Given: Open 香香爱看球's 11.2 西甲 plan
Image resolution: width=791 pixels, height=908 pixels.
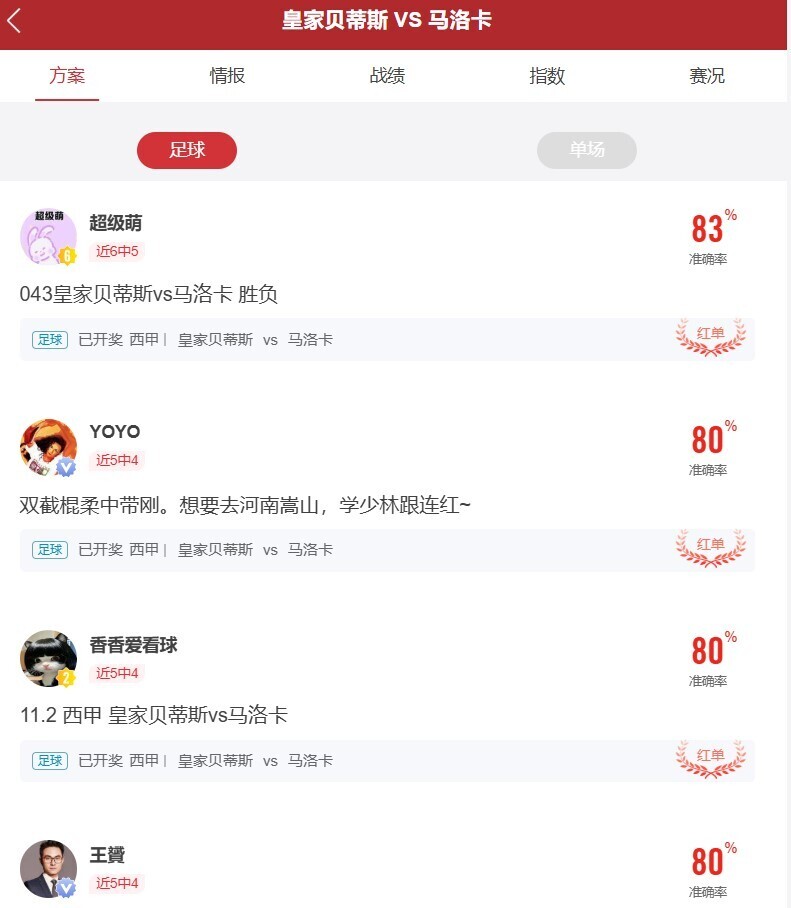Looking at the screenshot, I should click(x=154, y=715).
